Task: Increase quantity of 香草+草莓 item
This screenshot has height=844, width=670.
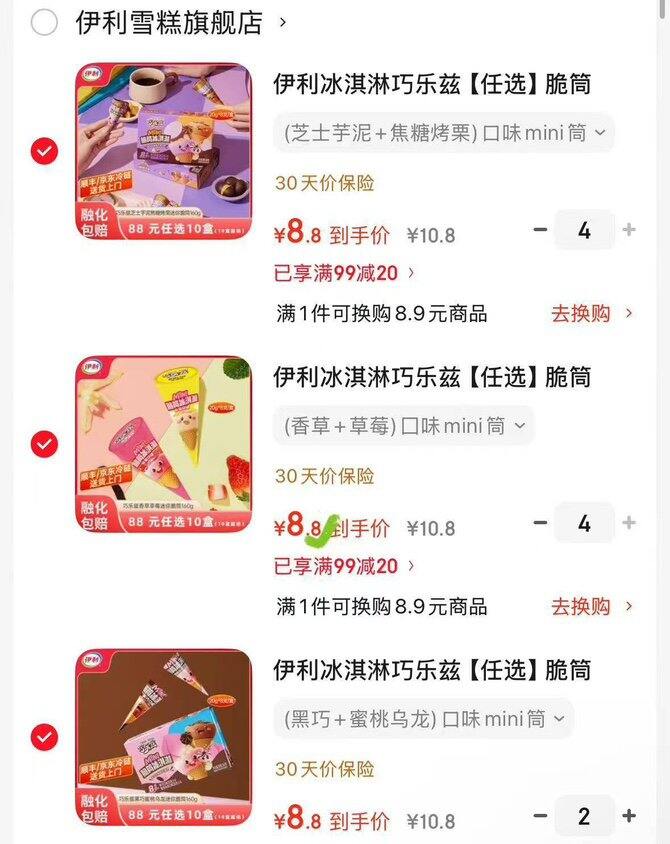Action: click(x=629, y=523)
